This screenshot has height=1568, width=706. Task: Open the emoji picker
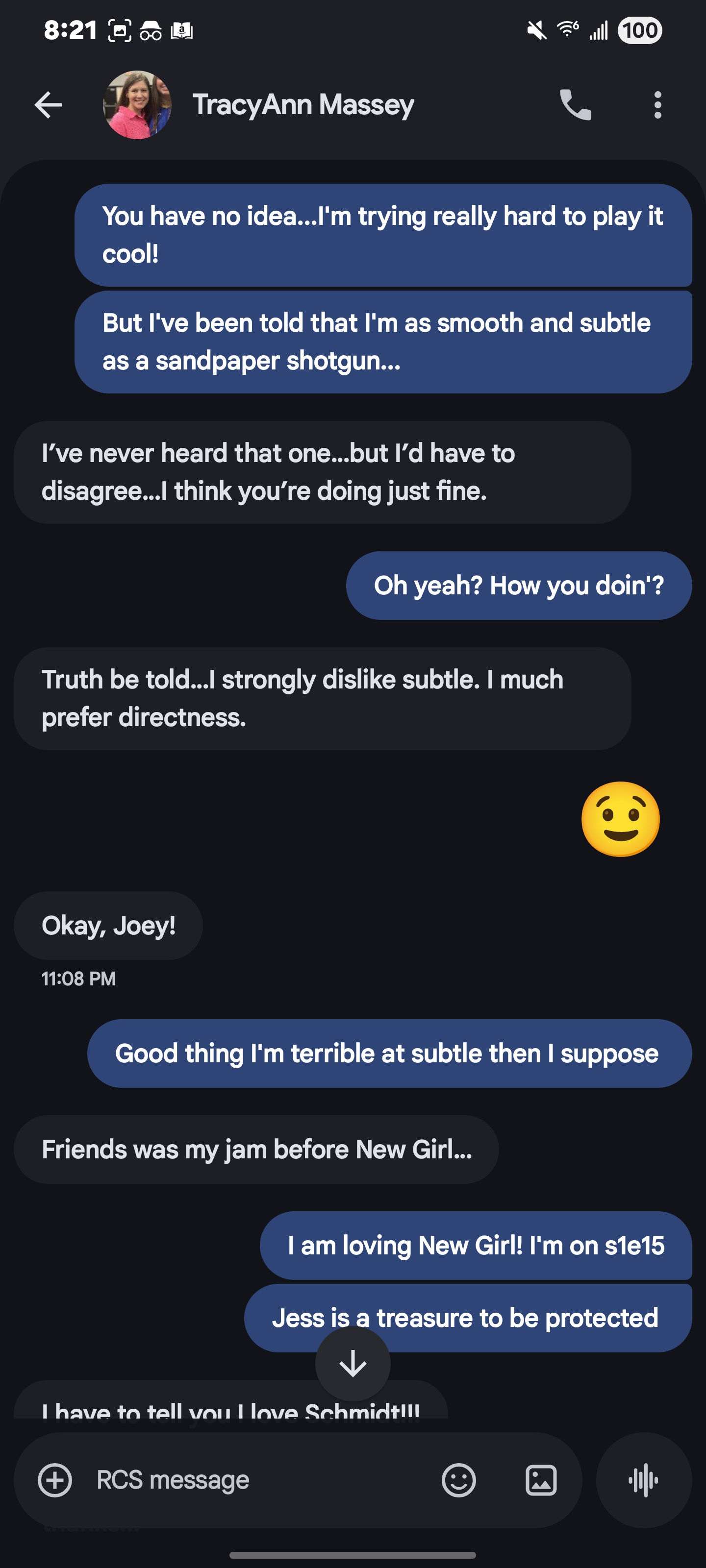coord(459,1480)
